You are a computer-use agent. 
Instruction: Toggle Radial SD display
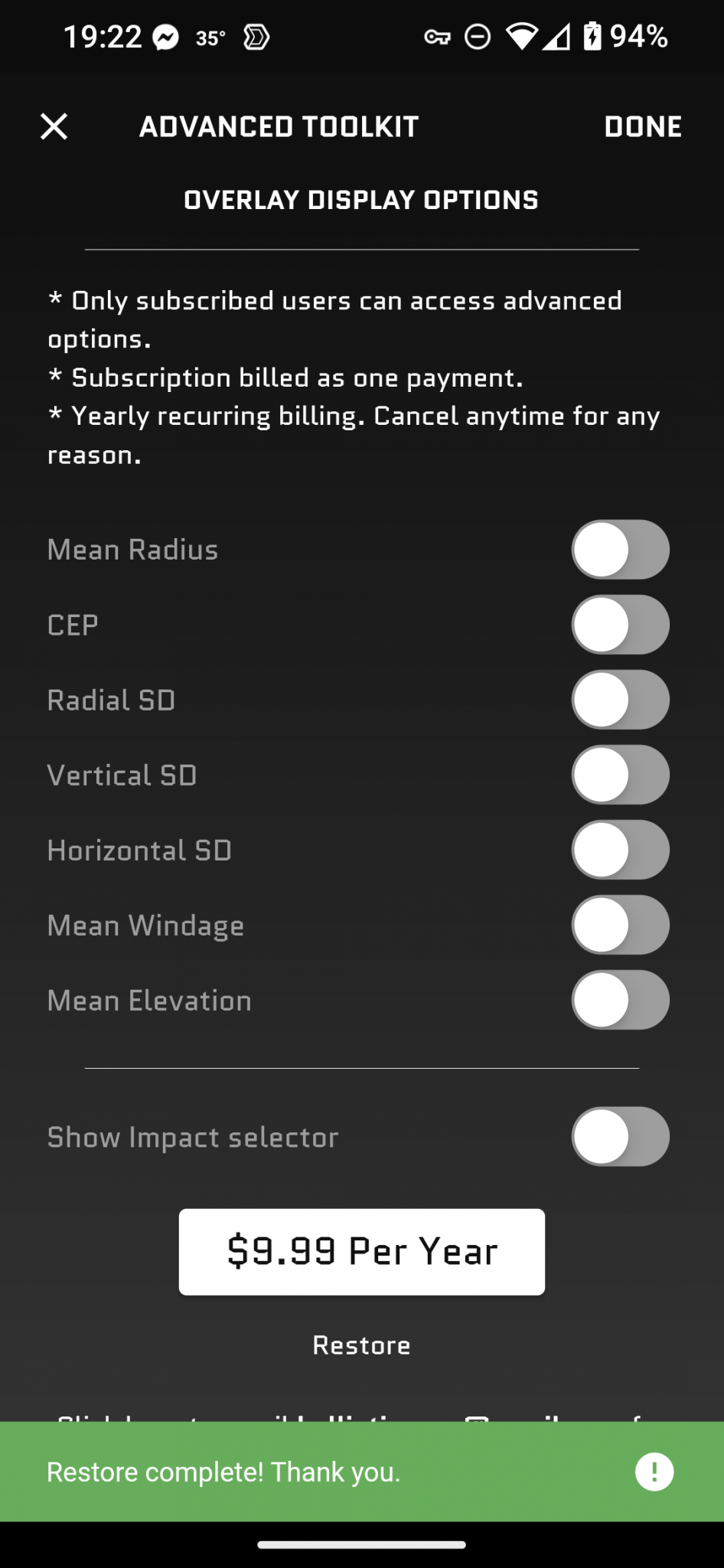[x=620, y=700]
